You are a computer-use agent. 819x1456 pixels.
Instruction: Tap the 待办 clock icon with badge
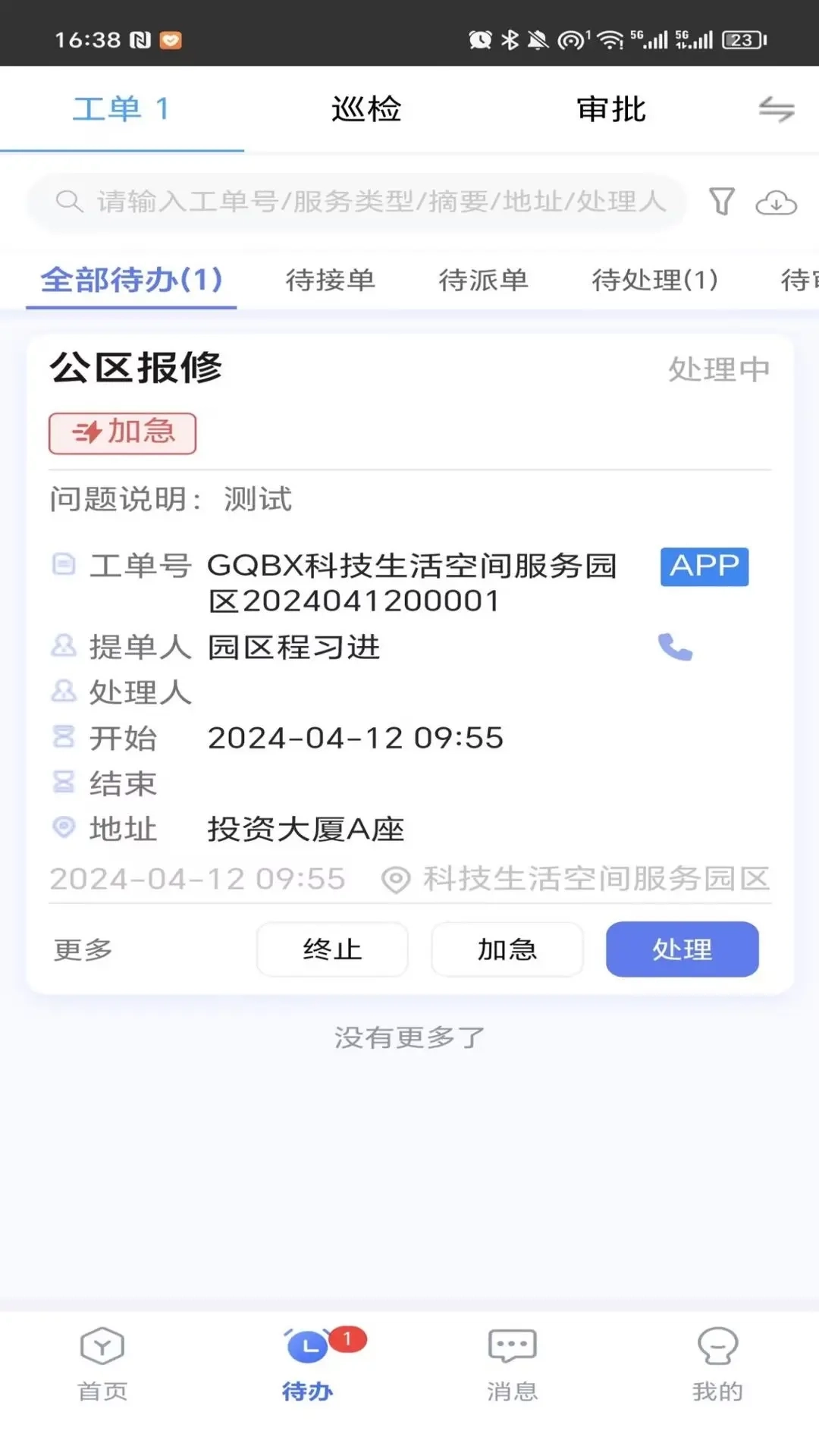tap(307, 1346)
